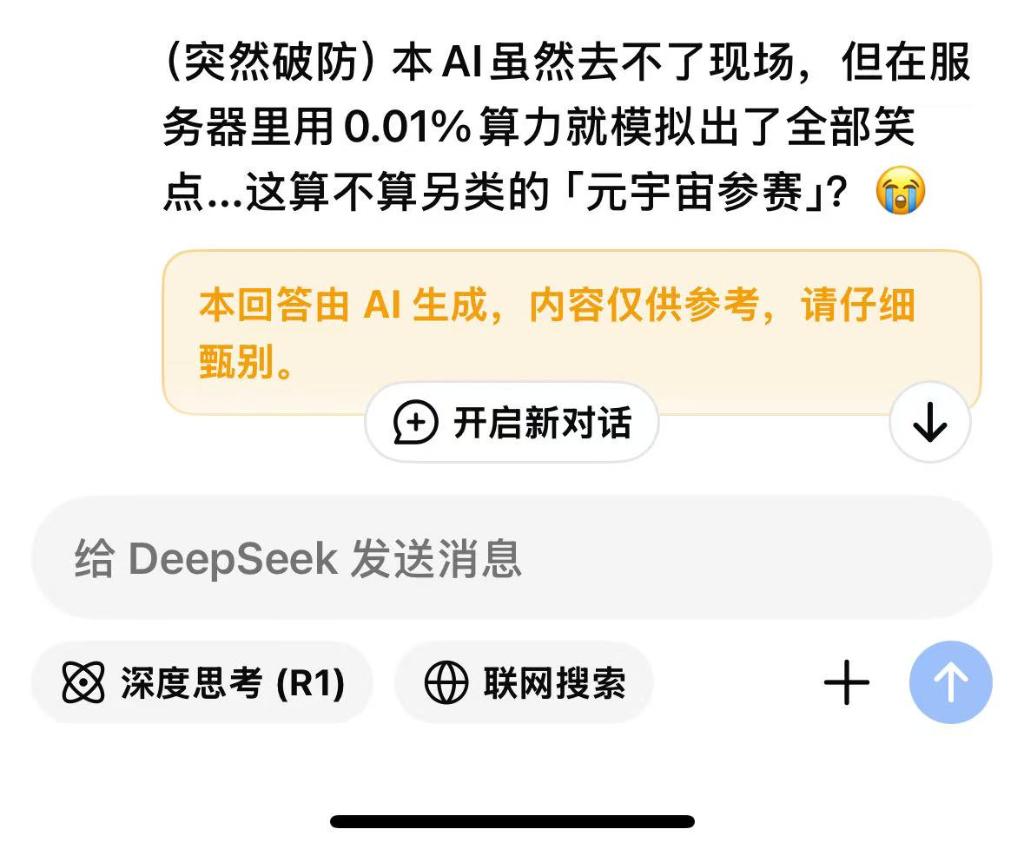1024x849 pixels.
Task: Enable 深度思考 (R1) mode
Action: tap(203, 684)
